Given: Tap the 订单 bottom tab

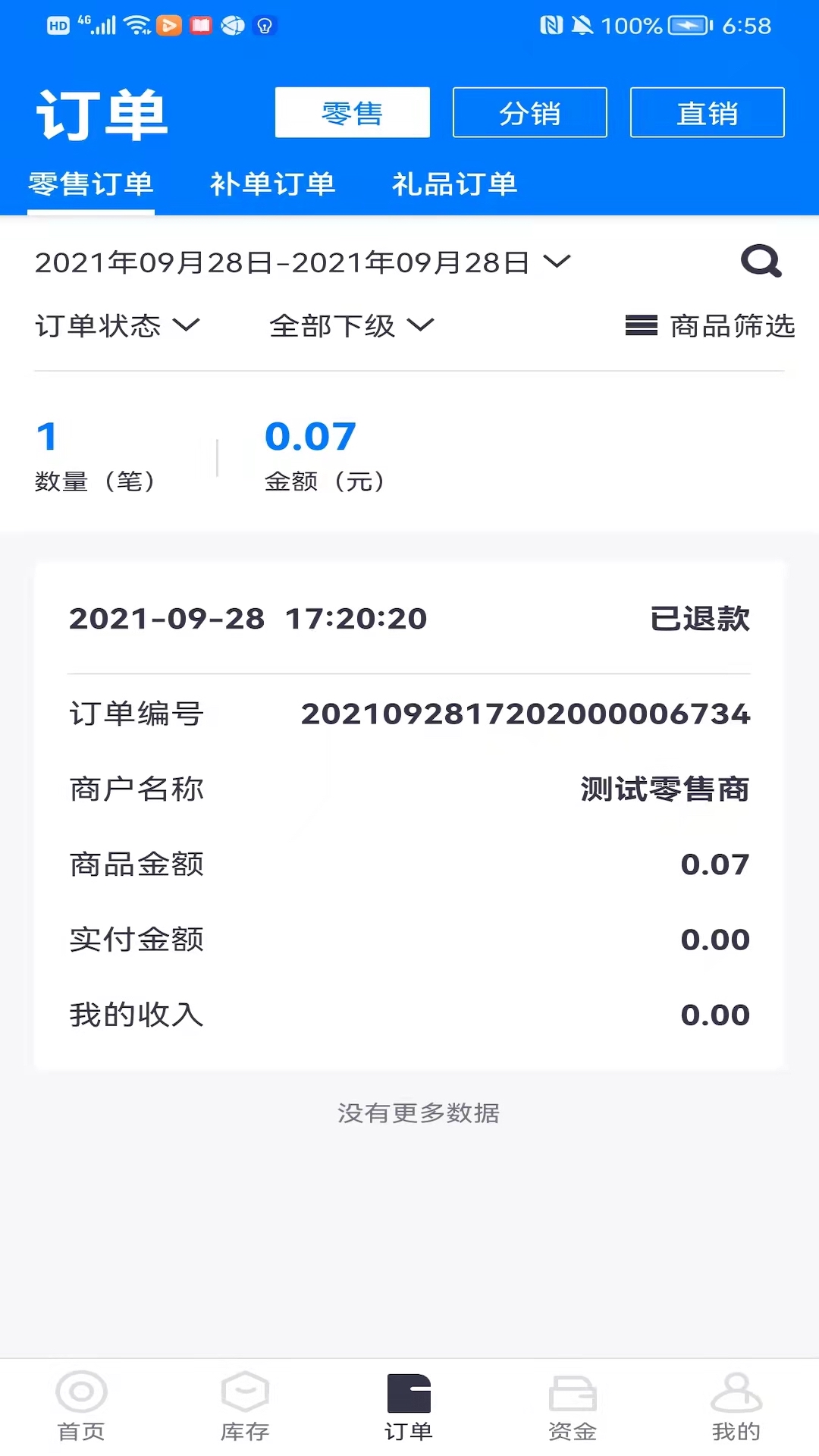Looking at the screenshot, I should [x=409, y=1407].
